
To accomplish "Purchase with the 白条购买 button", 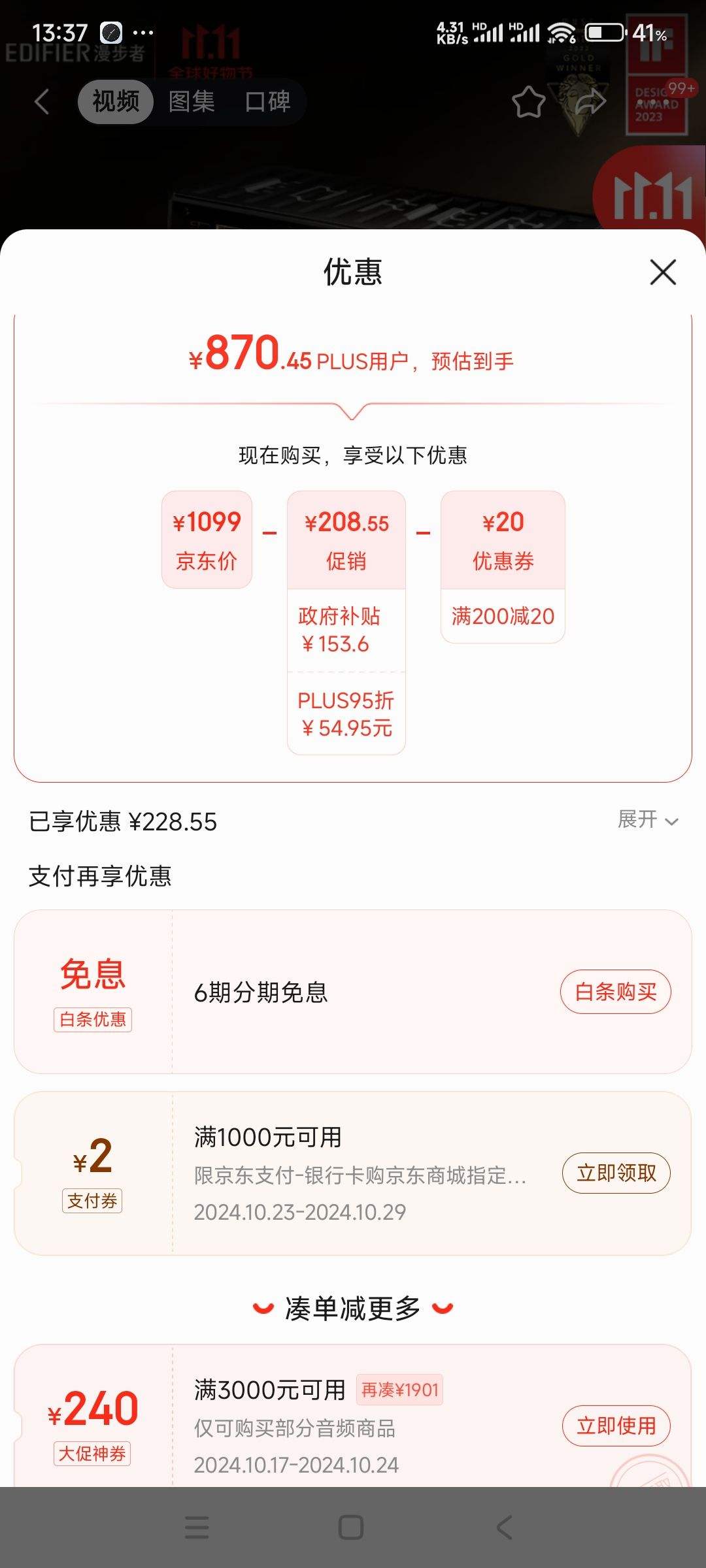I will point(615,992).
